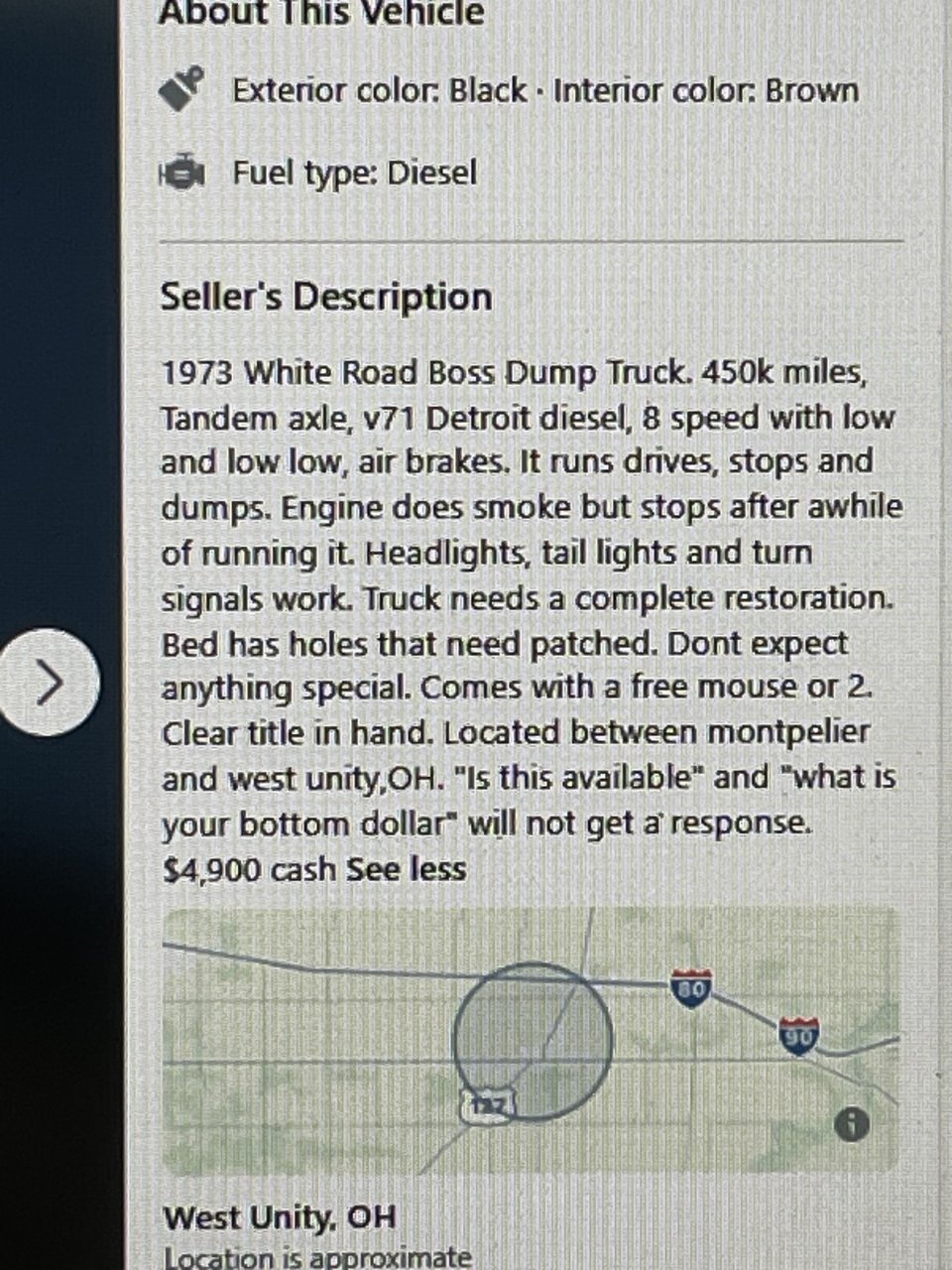This screenshot has height=1270, width=952.
Task: Collapse the description with See less
Action: 407,870
